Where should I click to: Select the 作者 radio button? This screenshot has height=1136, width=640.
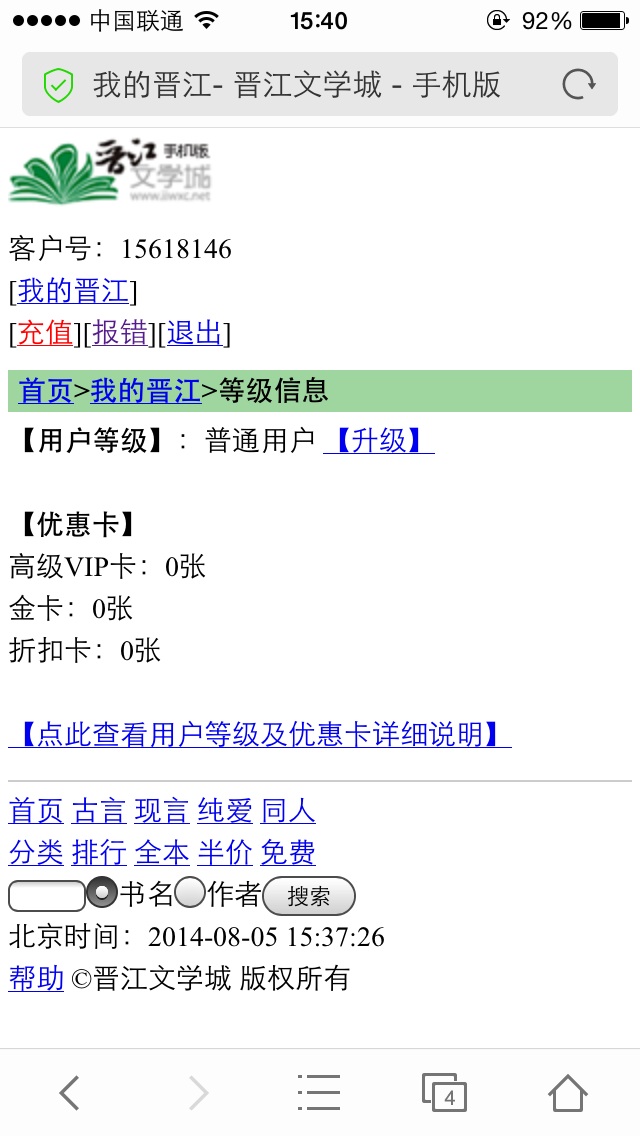click(x=191, y=895)
